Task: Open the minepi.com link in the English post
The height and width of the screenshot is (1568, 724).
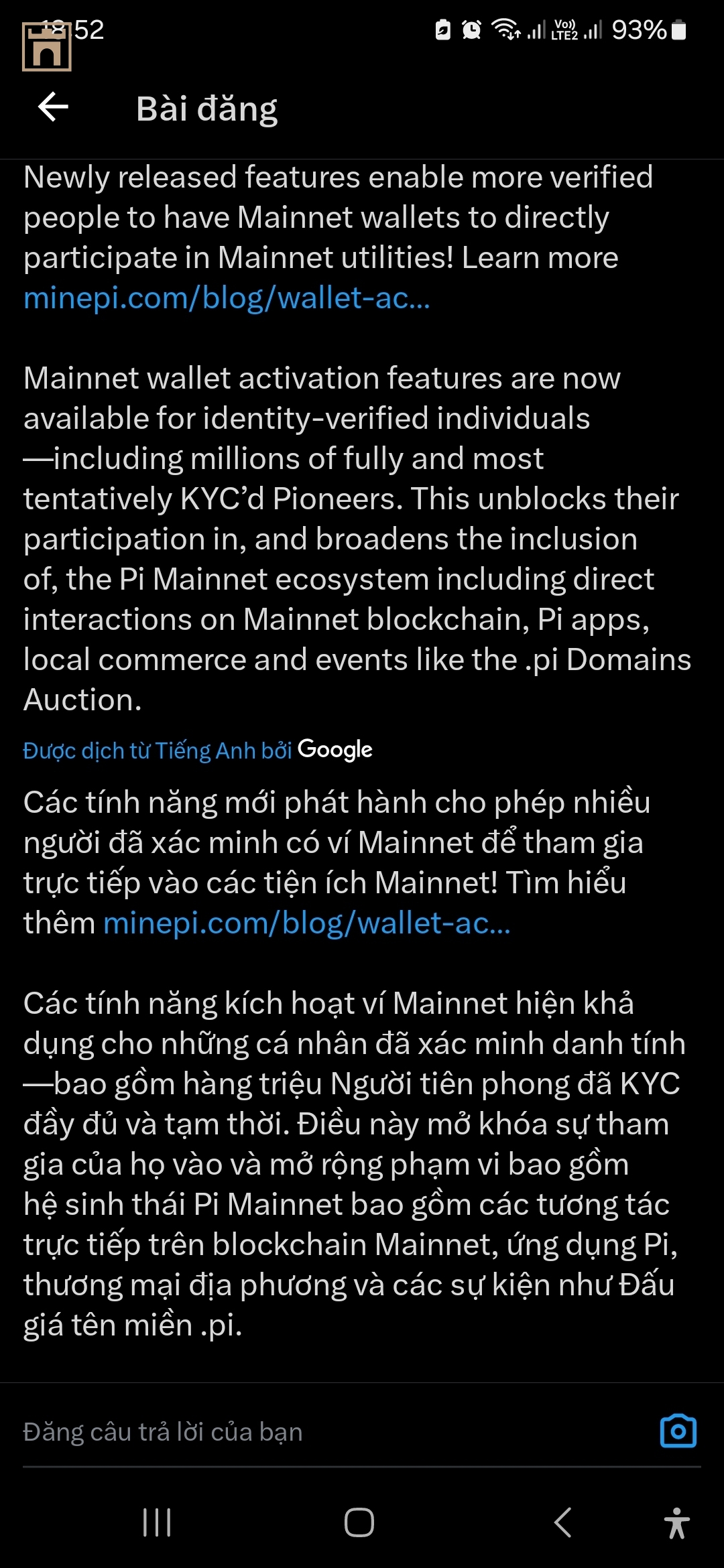Action: 227,298
